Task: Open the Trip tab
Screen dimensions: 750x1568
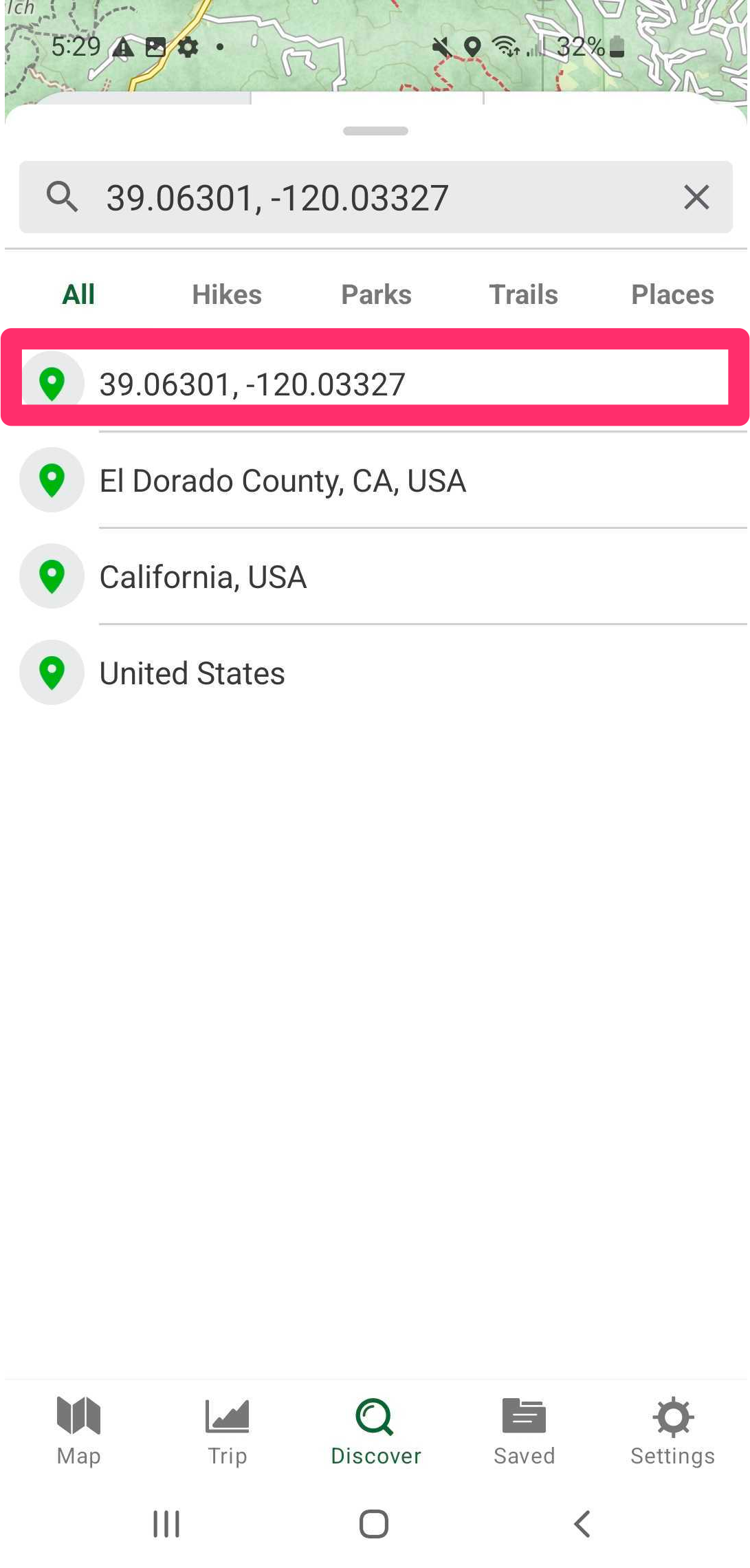Action: pos(228,1430)
